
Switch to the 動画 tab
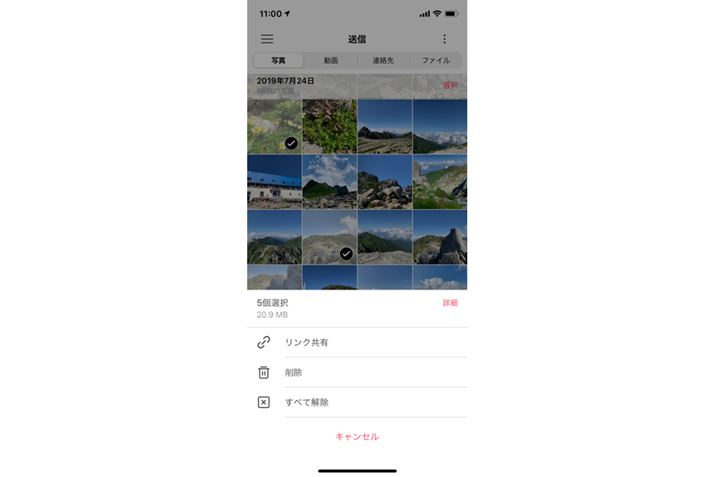(331, 60)
